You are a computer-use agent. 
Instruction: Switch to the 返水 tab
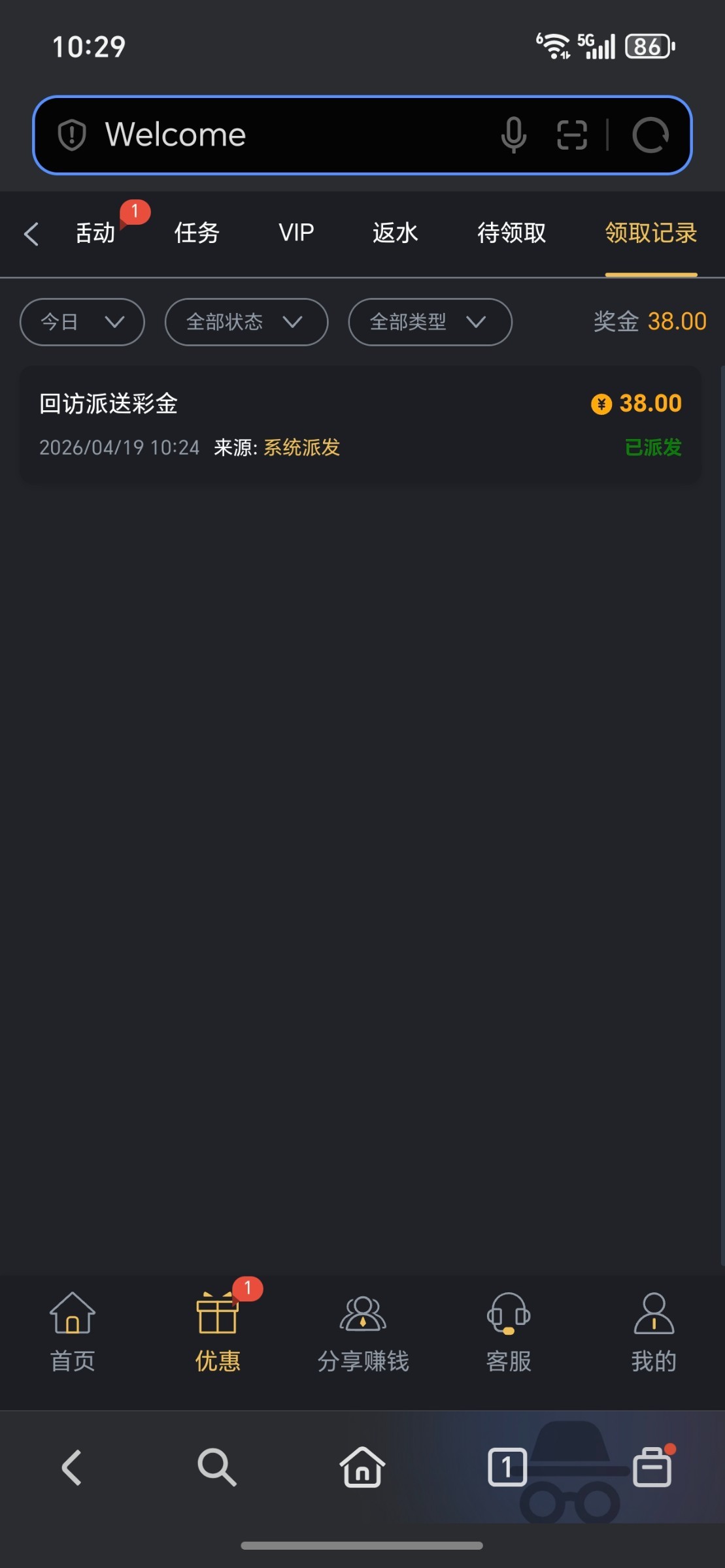tap(395, 233)
